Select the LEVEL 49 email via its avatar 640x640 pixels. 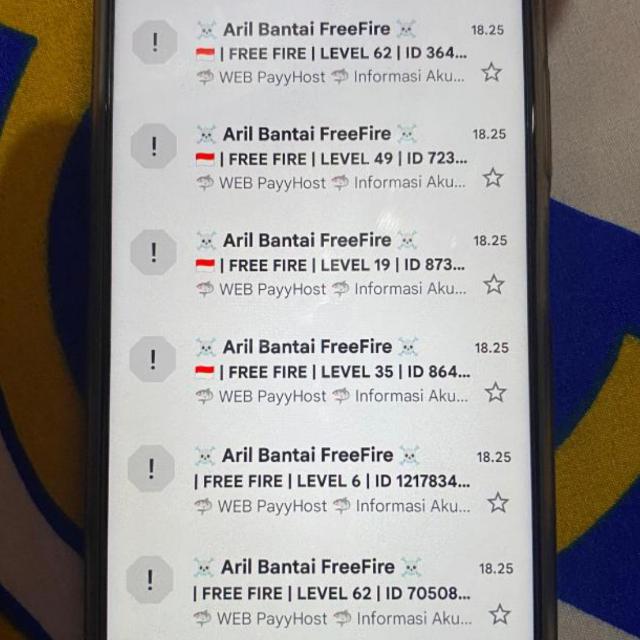pos(154,147)
